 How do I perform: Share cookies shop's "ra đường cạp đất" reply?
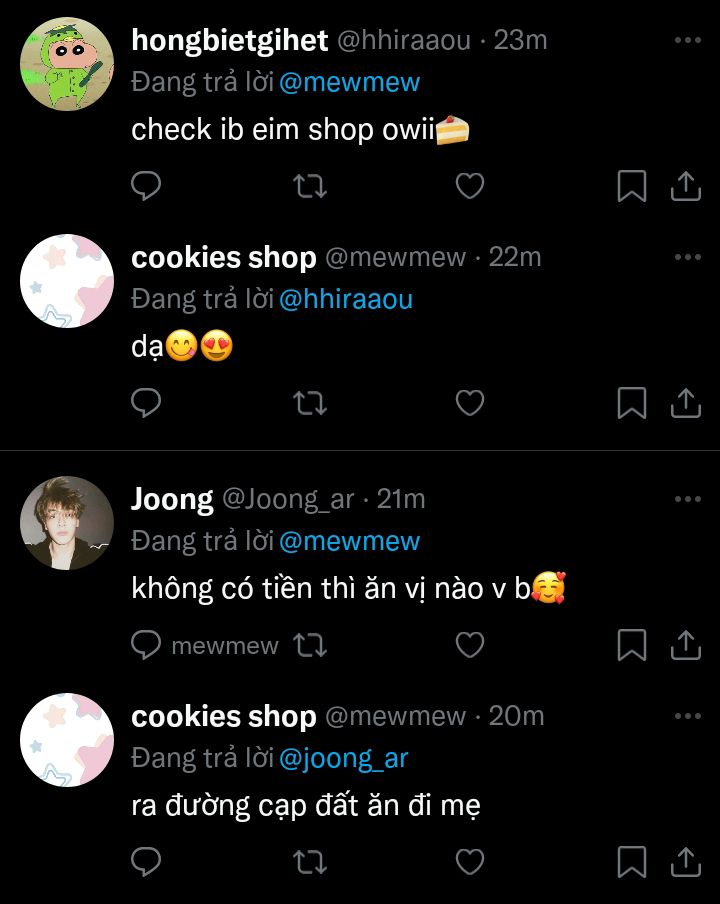click(x=685, y=861)
